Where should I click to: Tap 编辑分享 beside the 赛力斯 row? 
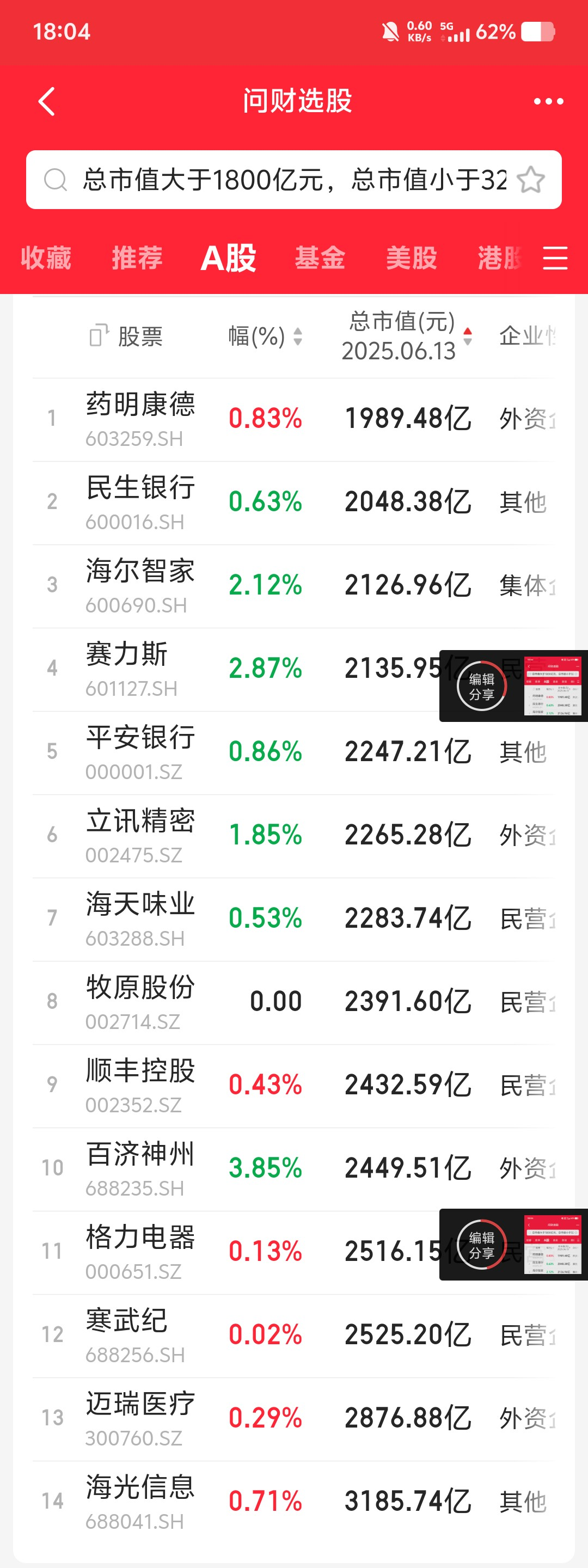[x=481, y=686]
